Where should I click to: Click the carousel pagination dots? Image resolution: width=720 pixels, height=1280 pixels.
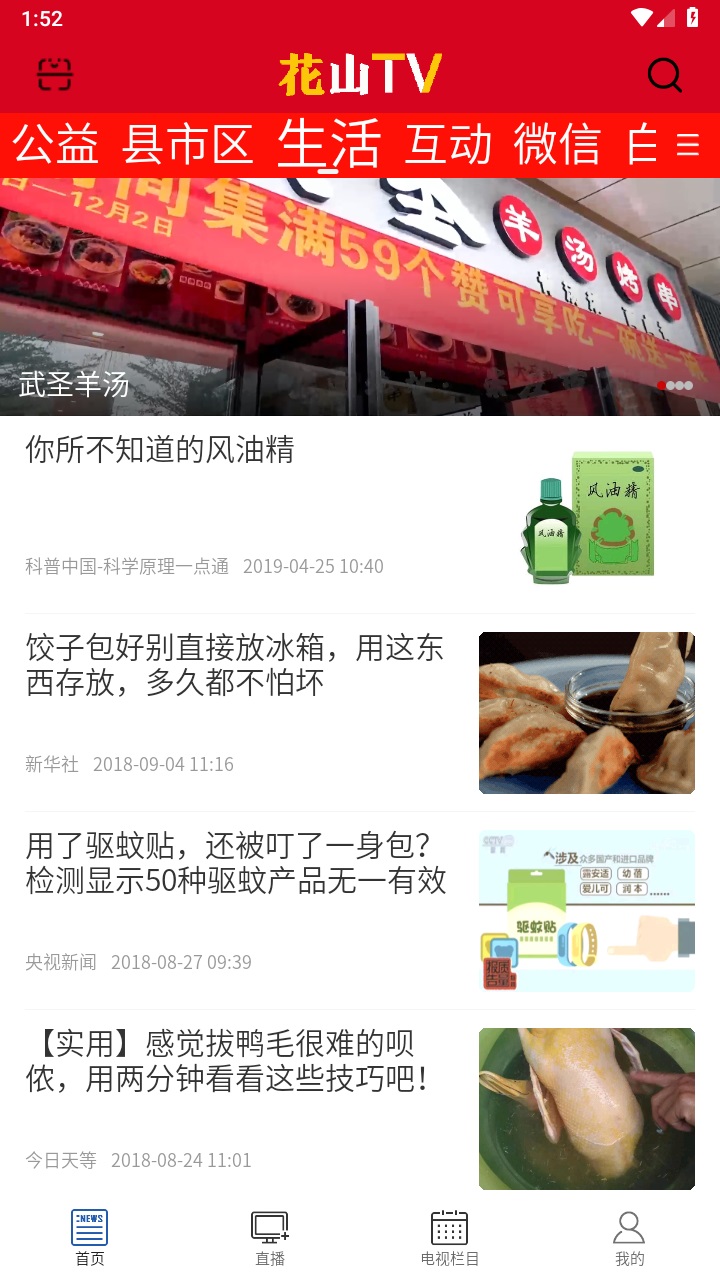coord(676,382)
